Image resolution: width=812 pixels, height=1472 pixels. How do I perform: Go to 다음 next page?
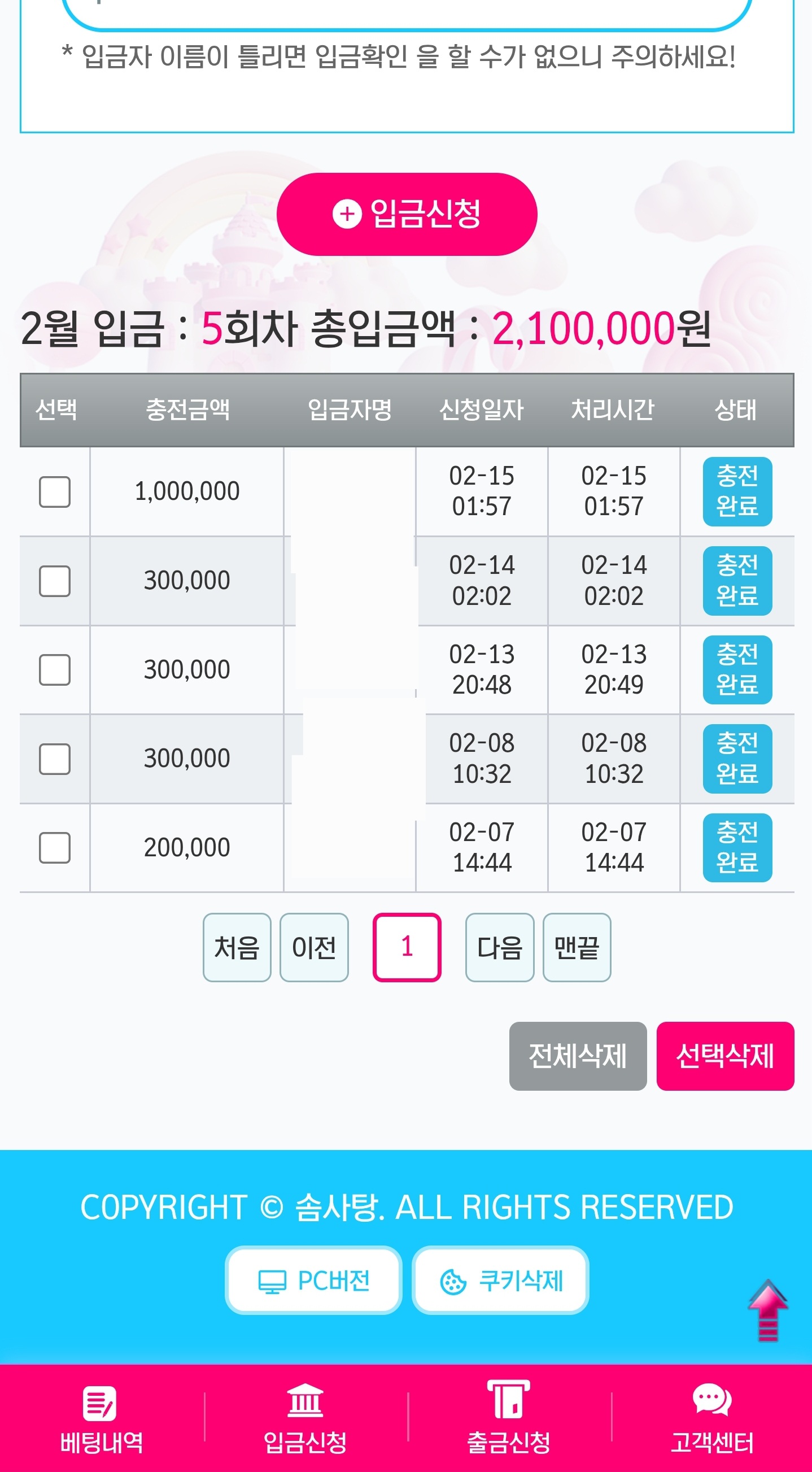[x=499, y=947]
